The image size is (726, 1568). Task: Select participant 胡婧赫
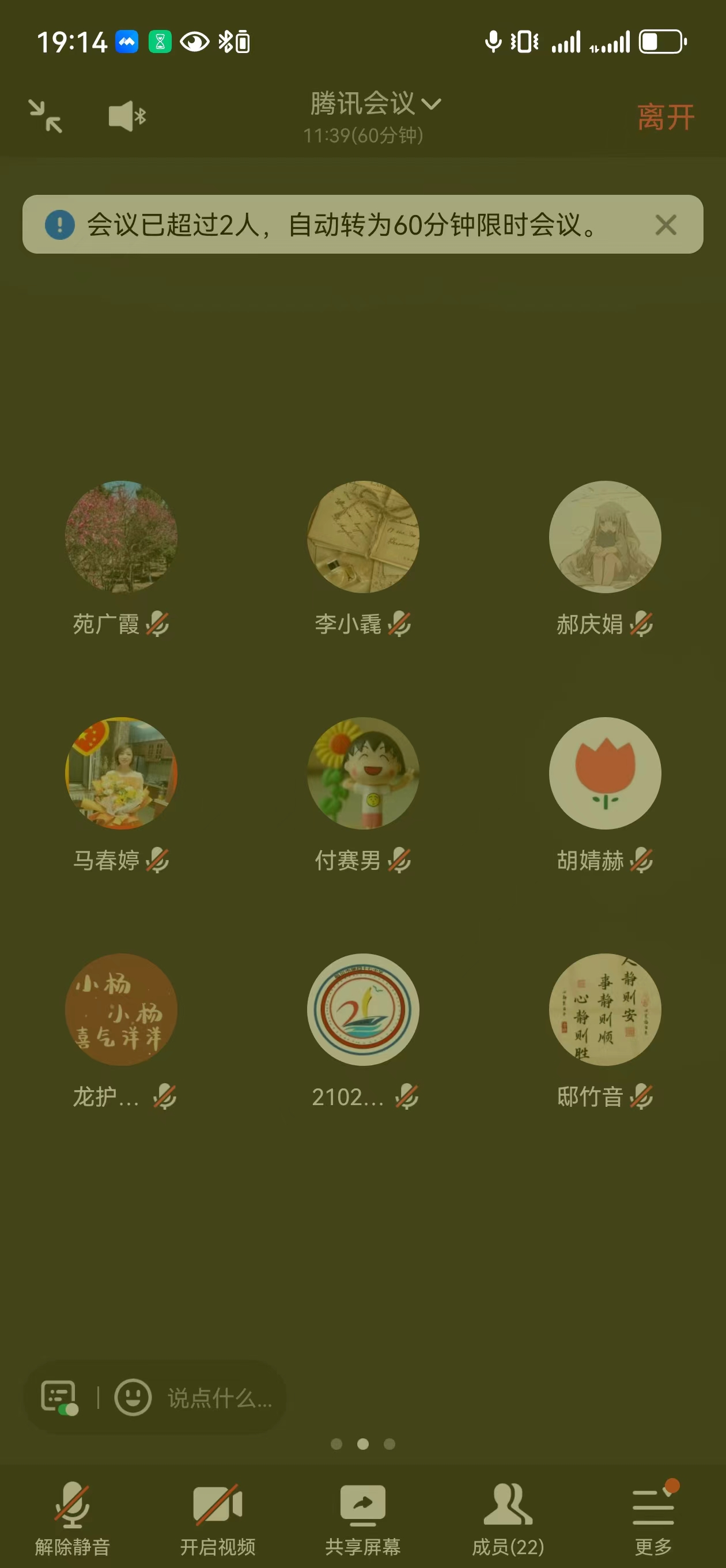point(604,773)
